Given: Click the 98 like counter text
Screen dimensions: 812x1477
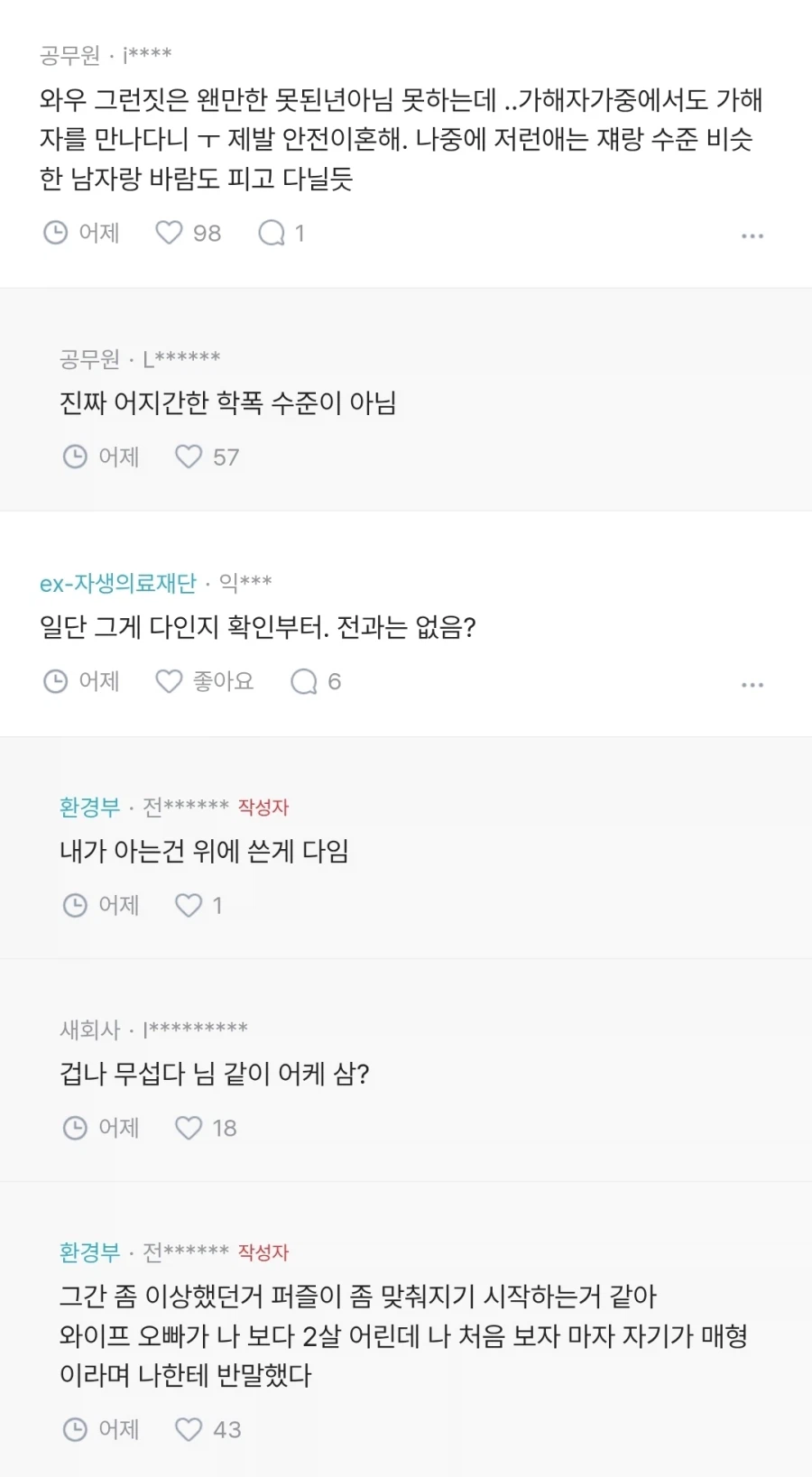Looking at the screenshot, I should [x=206, y=234].
